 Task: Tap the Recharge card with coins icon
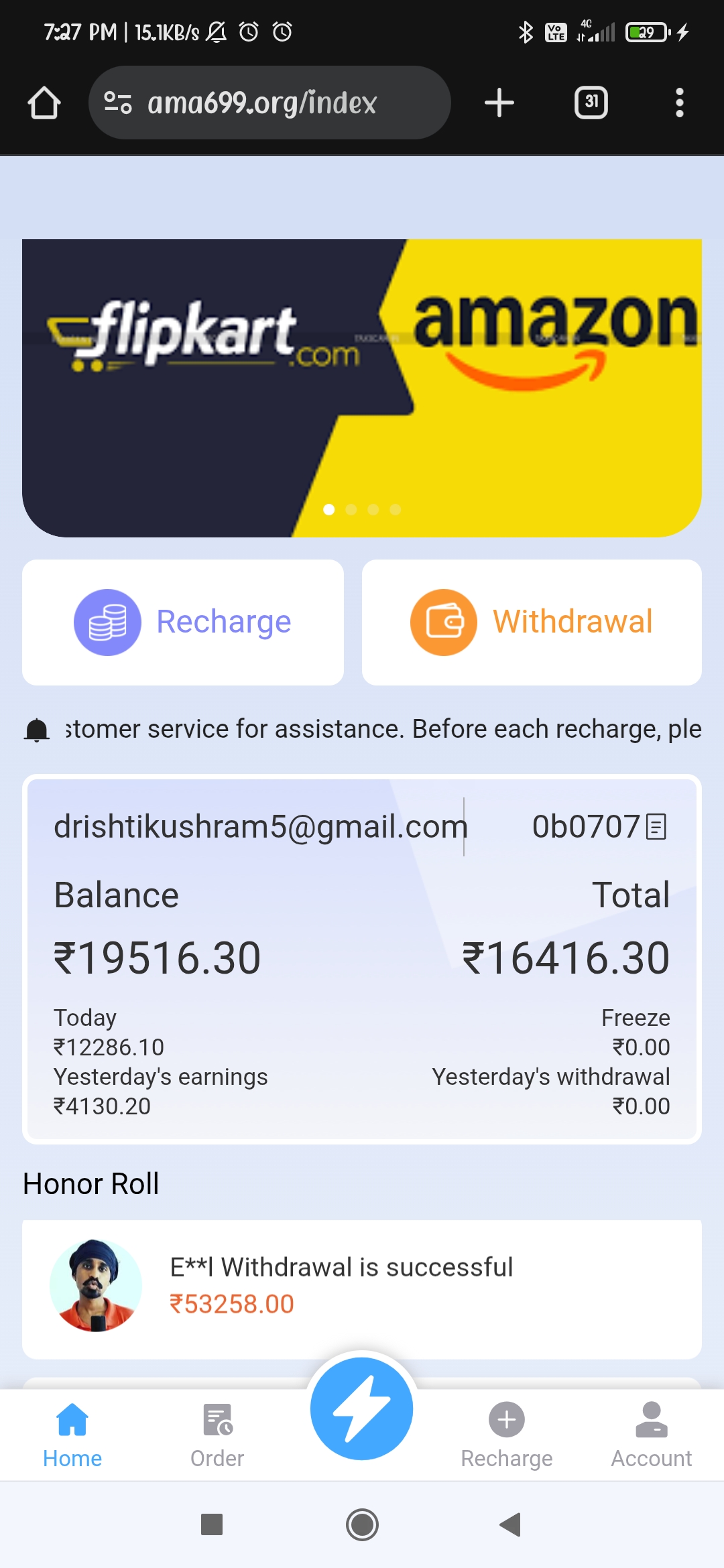[x=183, y=622]
